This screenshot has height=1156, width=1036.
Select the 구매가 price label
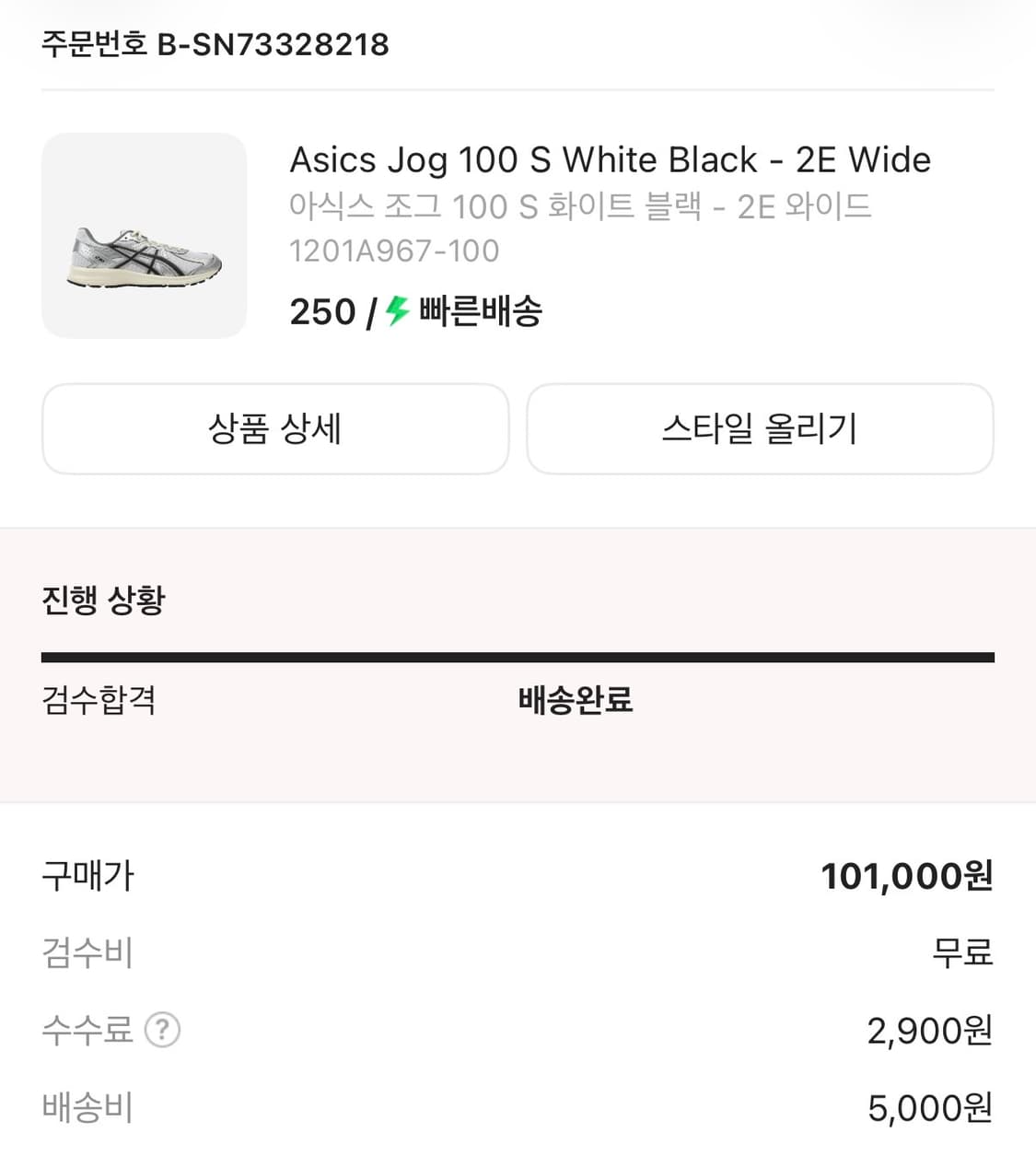87,876
